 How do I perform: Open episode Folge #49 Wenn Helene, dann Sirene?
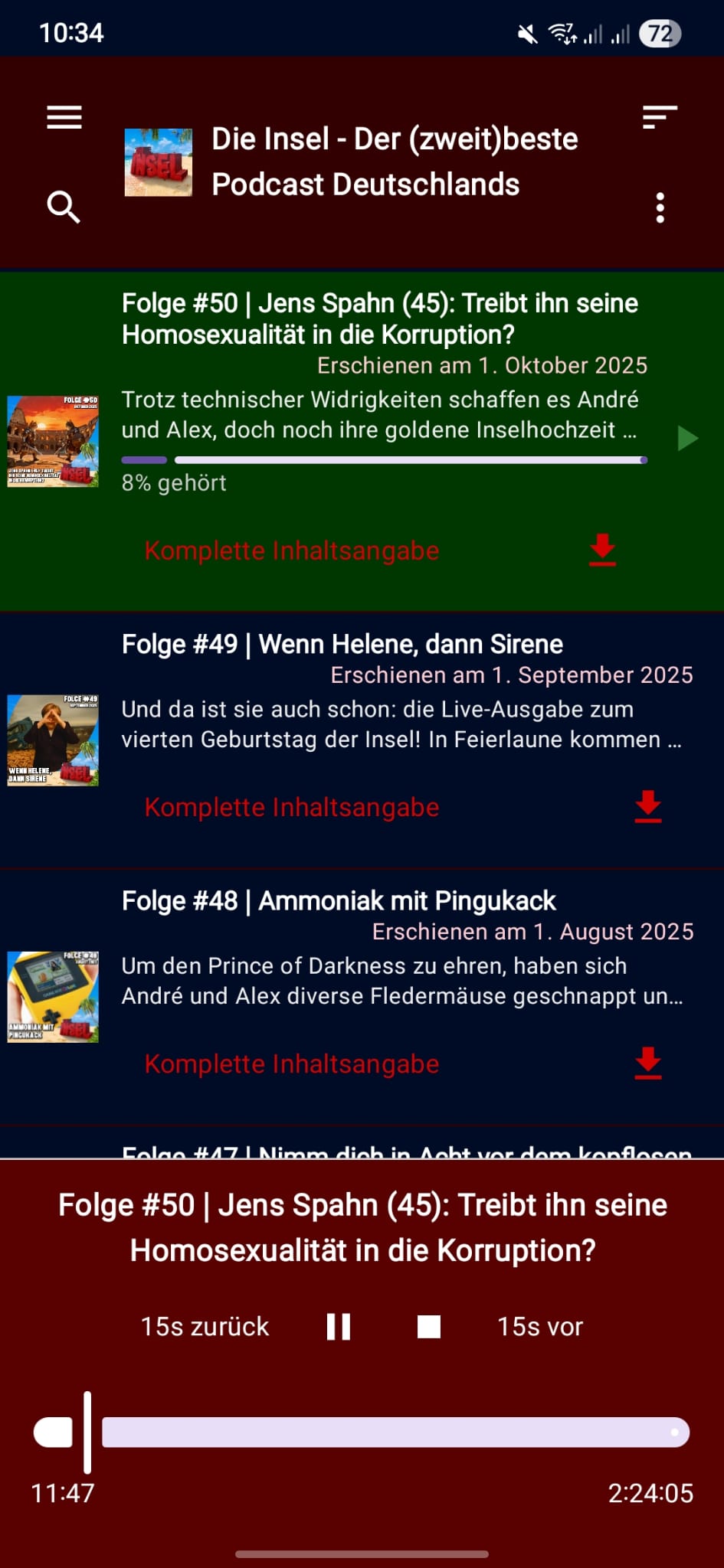342,644
